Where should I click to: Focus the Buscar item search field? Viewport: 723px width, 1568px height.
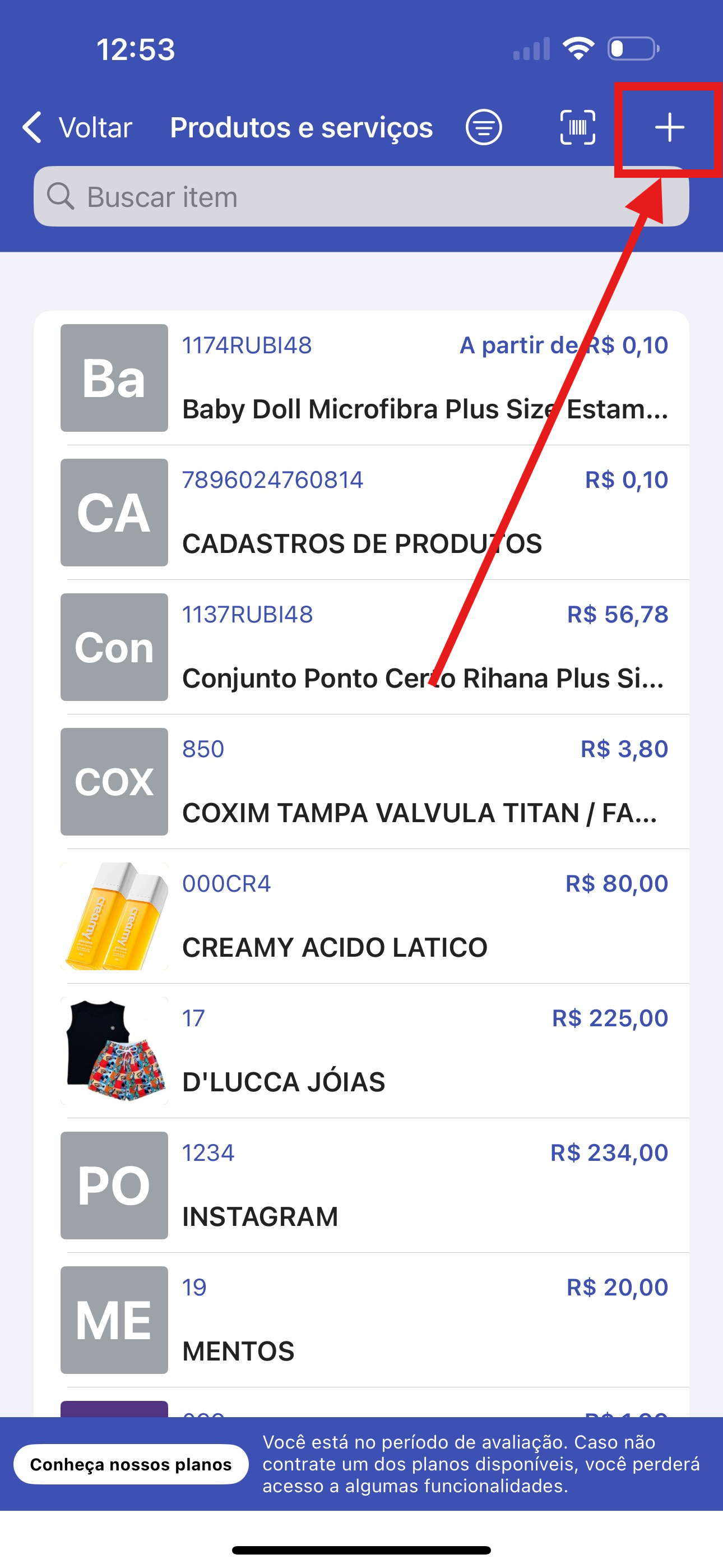click(x=361, y=197)
